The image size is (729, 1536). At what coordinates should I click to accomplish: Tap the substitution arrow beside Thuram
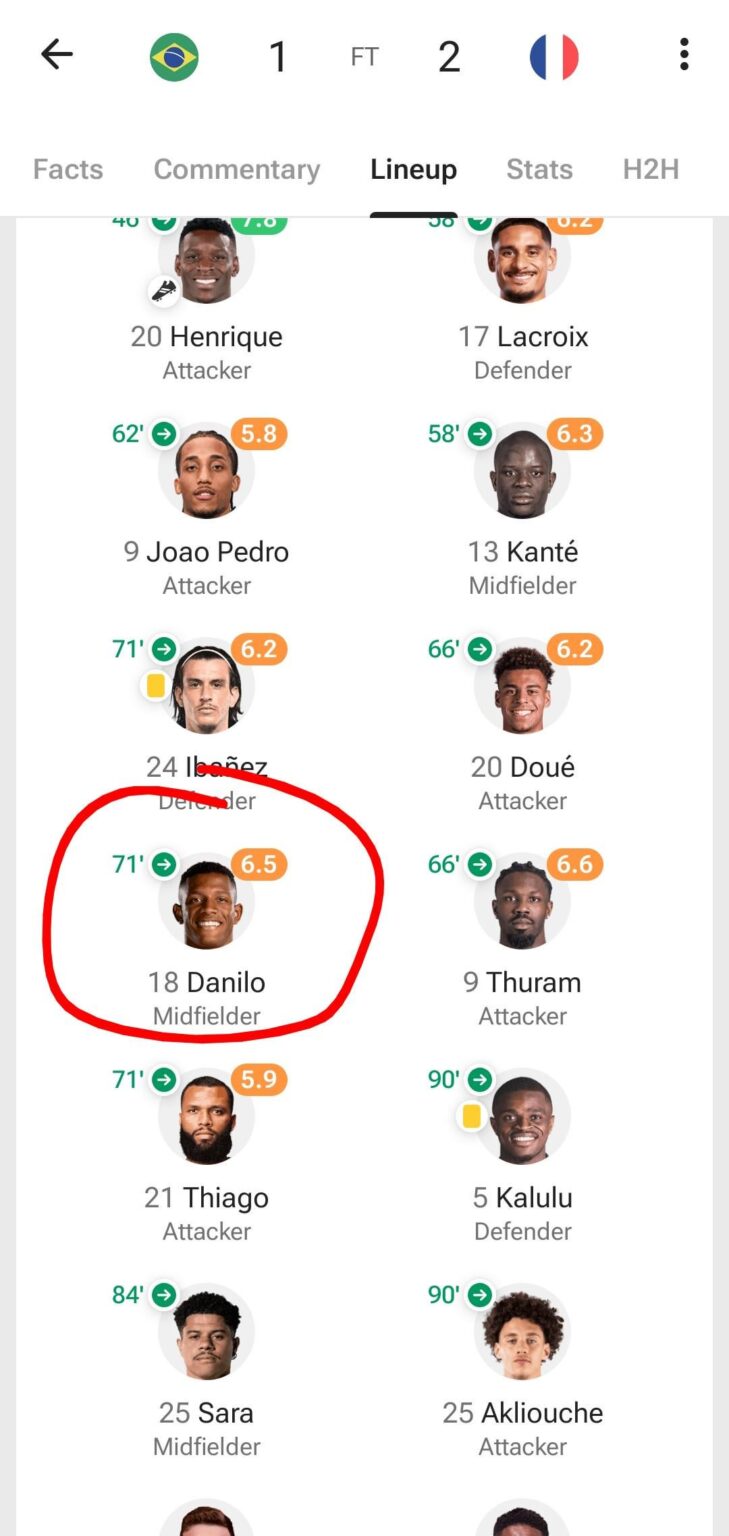coord(480,864)
